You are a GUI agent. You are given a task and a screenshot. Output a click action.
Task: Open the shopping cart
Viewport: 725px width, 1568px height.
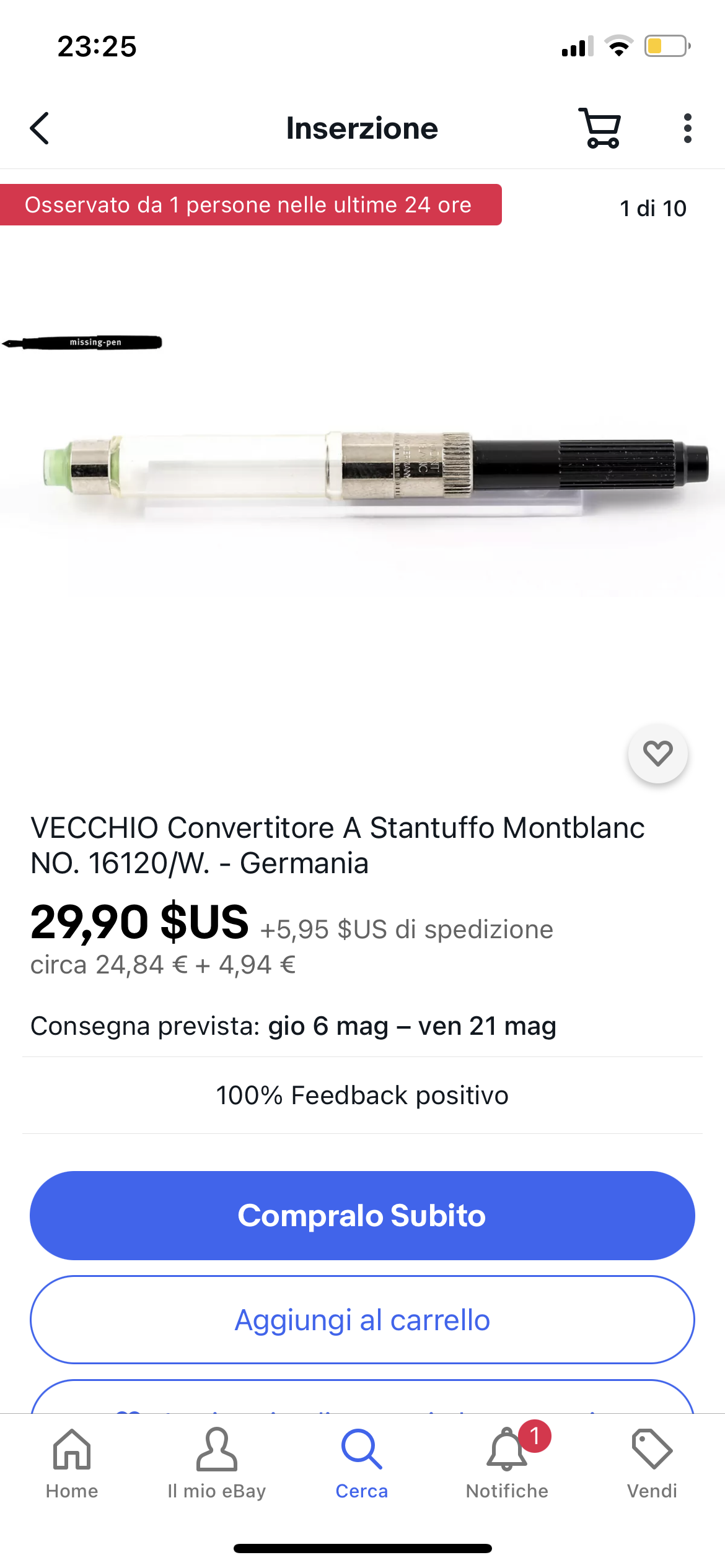pyautogui.click(x=599, y=128)
